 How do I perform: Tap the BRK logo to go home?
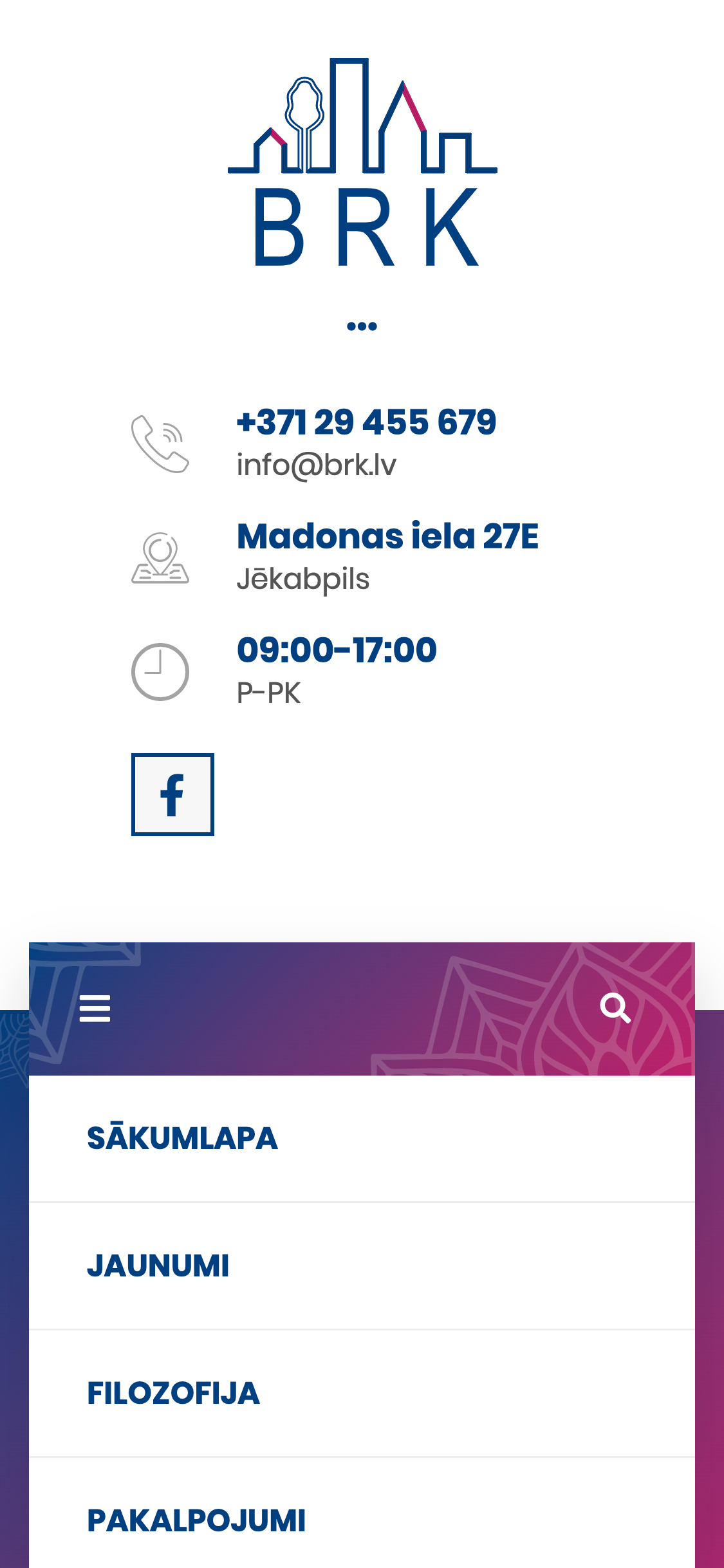(362, 162)
